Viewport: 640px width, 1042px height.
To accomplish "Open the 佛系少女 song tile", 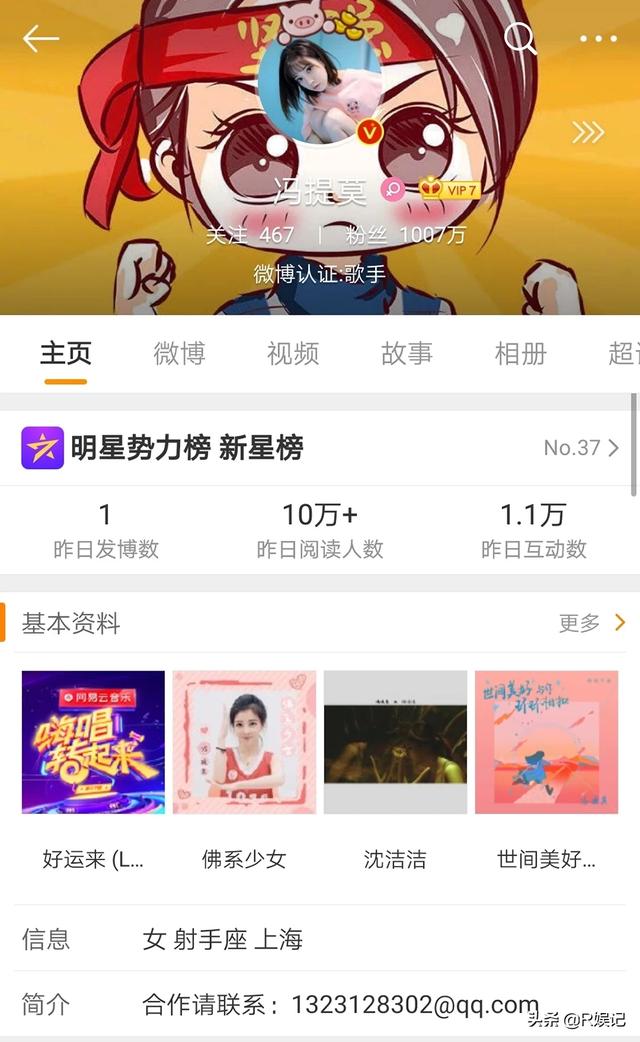I will [244, 742].
